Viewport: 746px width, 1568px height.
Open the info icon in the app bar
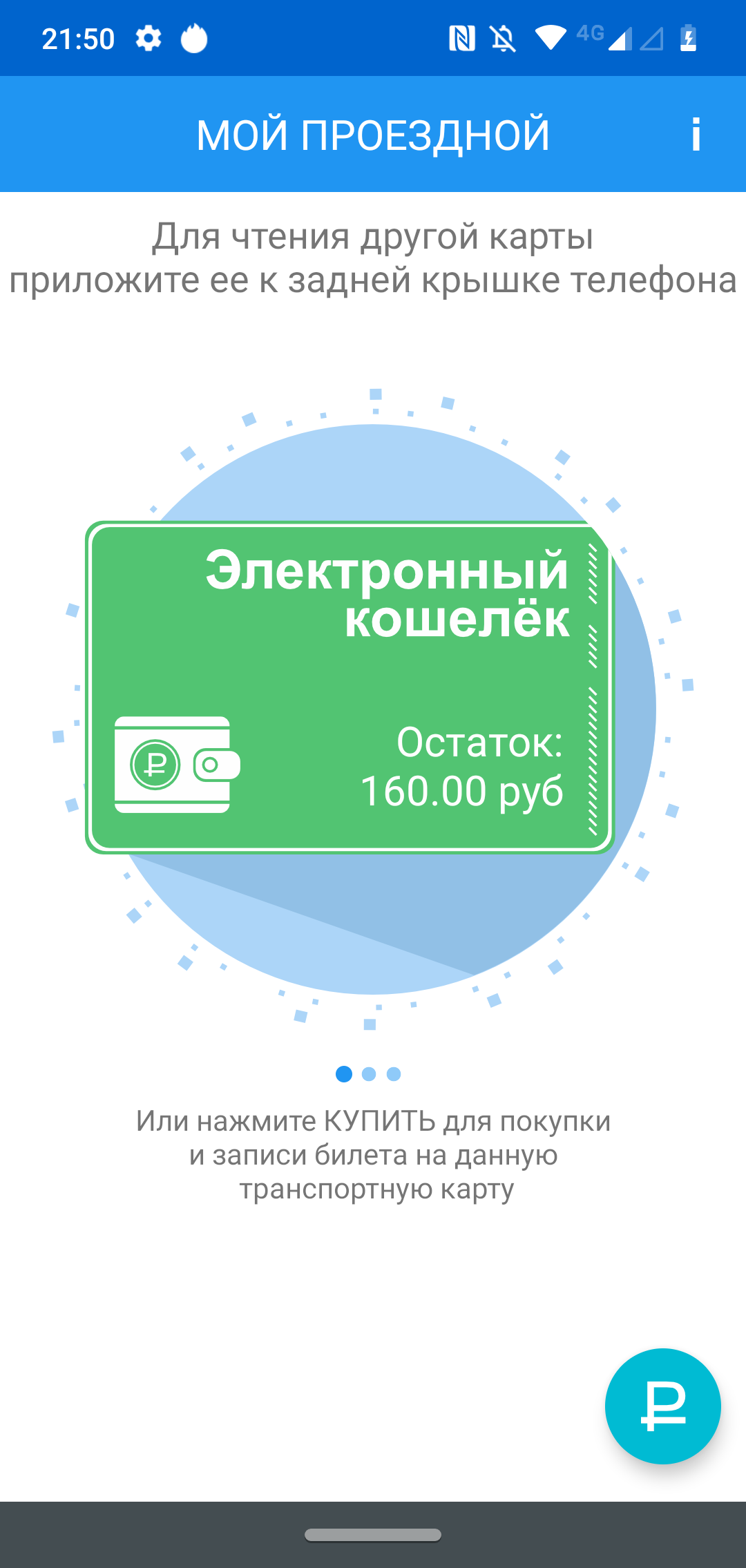(x=696, y=134)
